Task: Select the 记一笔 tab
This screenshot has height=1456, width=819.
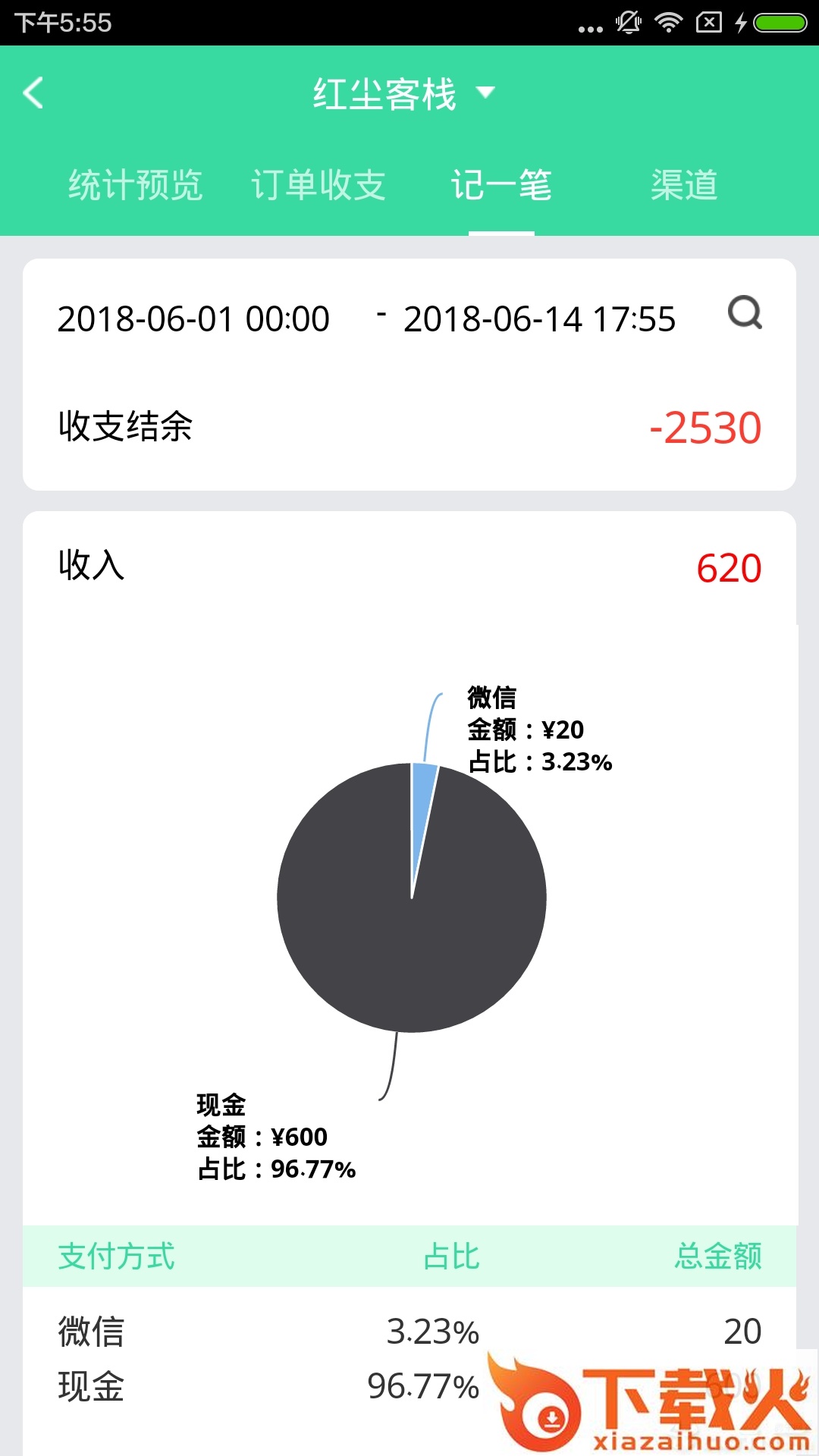Action: (x=501, y=185)
